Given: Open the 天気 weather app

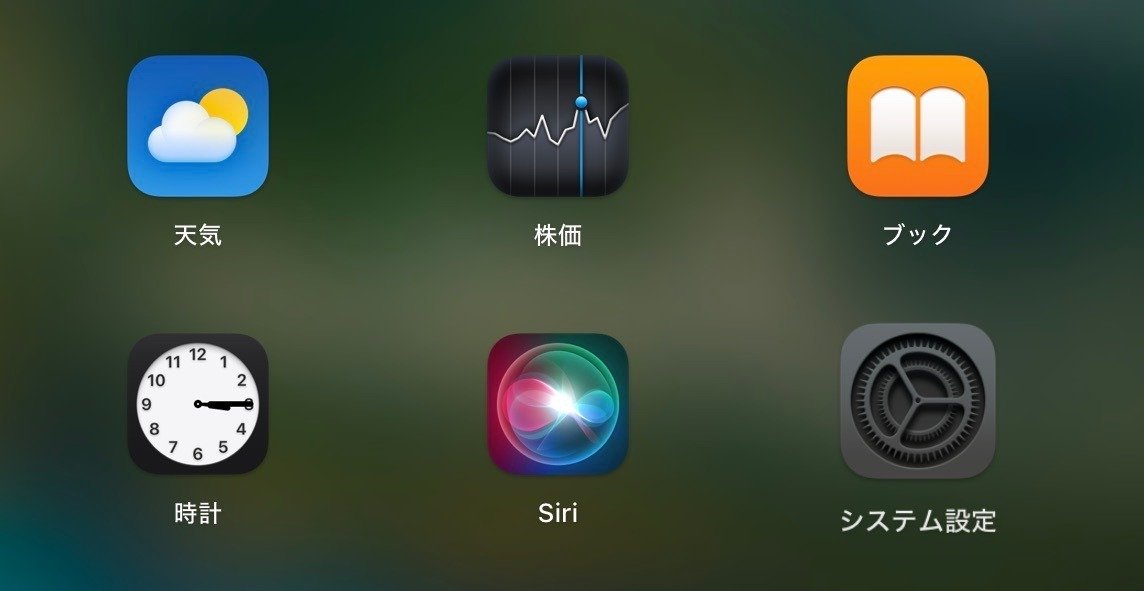Looking at the screenshot, I should point(198,126).
